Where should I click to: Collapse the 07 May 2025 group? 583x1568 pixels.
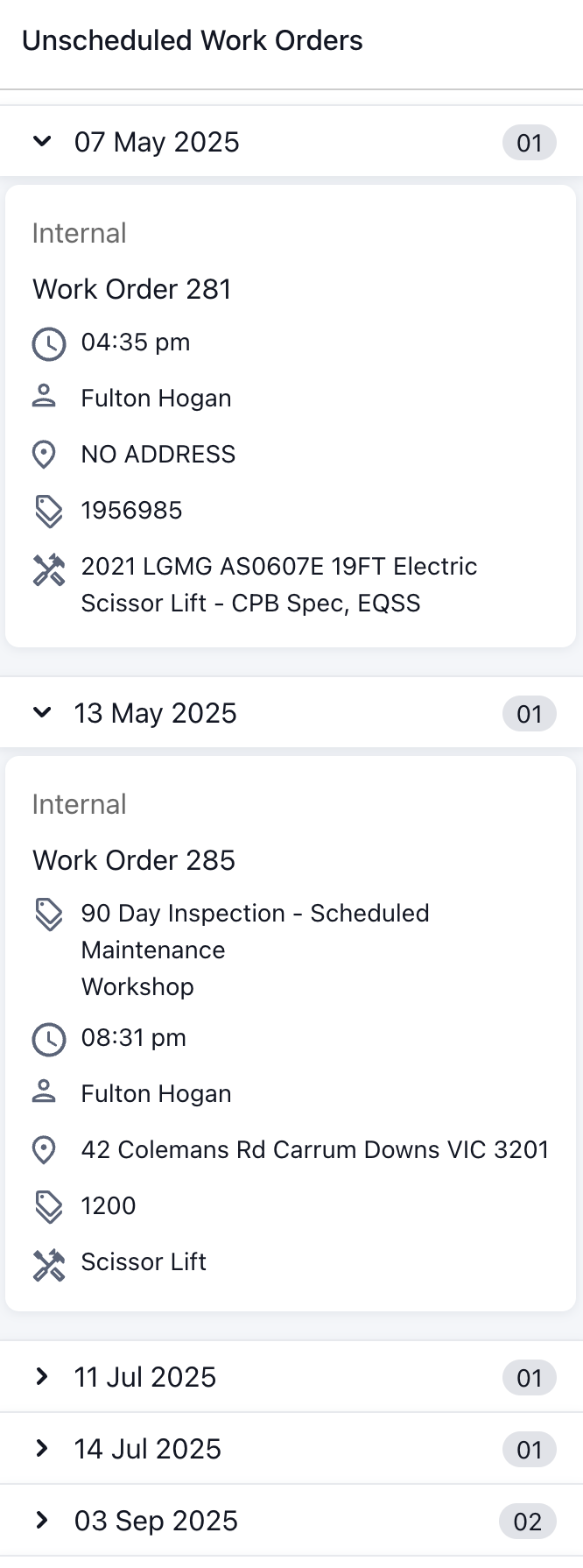point(41,142)
